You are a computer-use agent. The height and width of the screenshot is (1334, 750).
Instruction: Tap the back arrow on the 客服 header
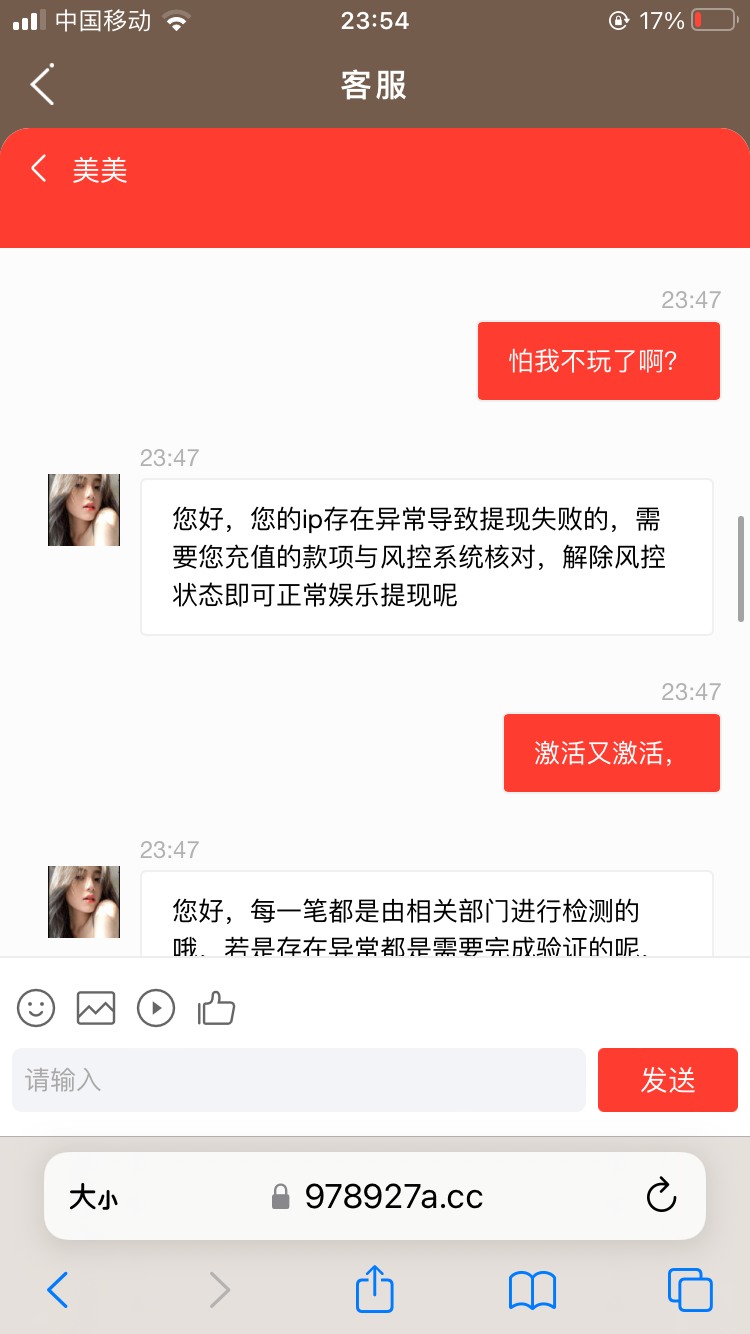(40, 84)
